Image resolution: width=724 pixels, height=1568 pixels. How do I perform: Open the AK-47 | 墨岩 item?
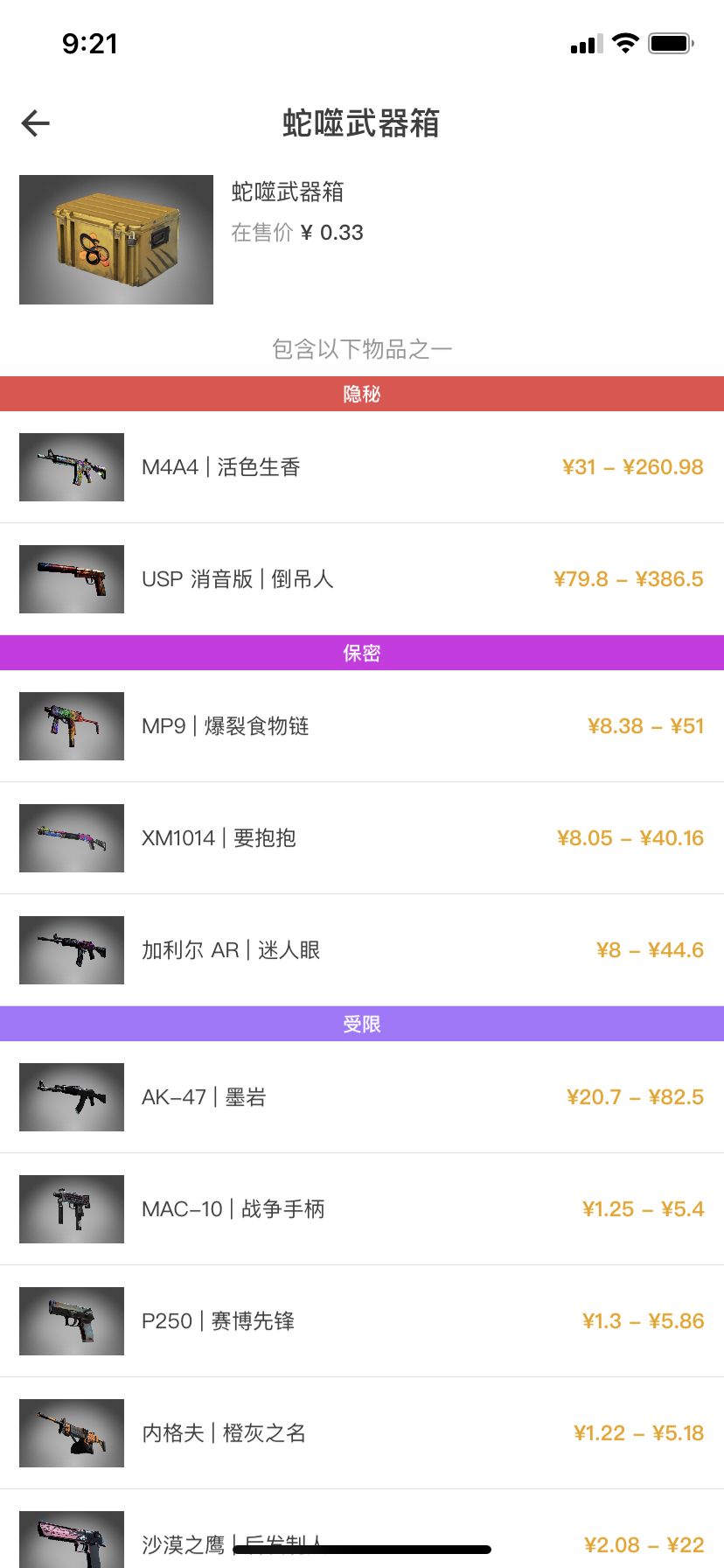pos(362,1097)
